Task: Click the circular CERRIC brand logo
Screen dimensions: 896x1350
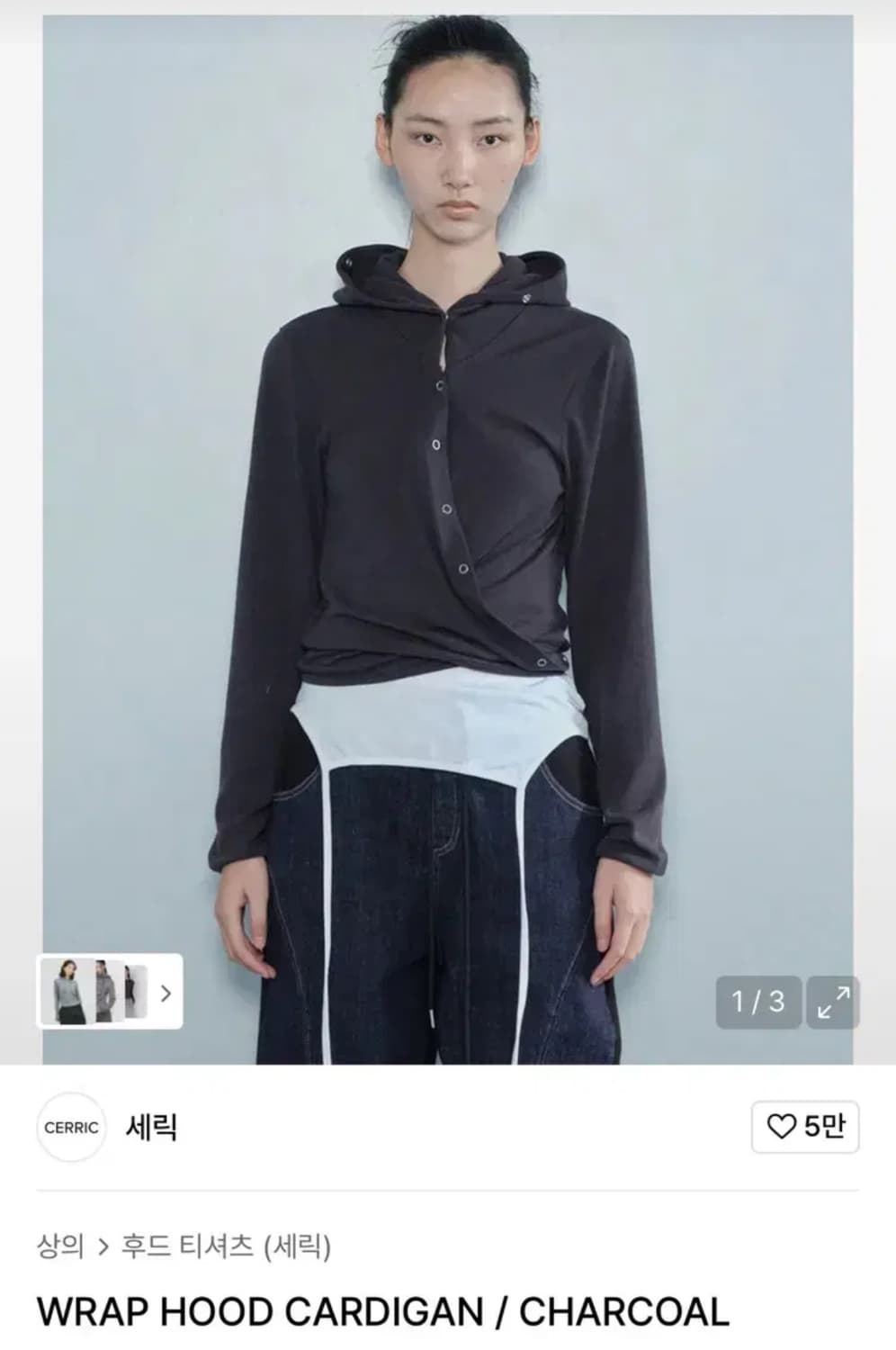Action: click(x=70, y=1126)
